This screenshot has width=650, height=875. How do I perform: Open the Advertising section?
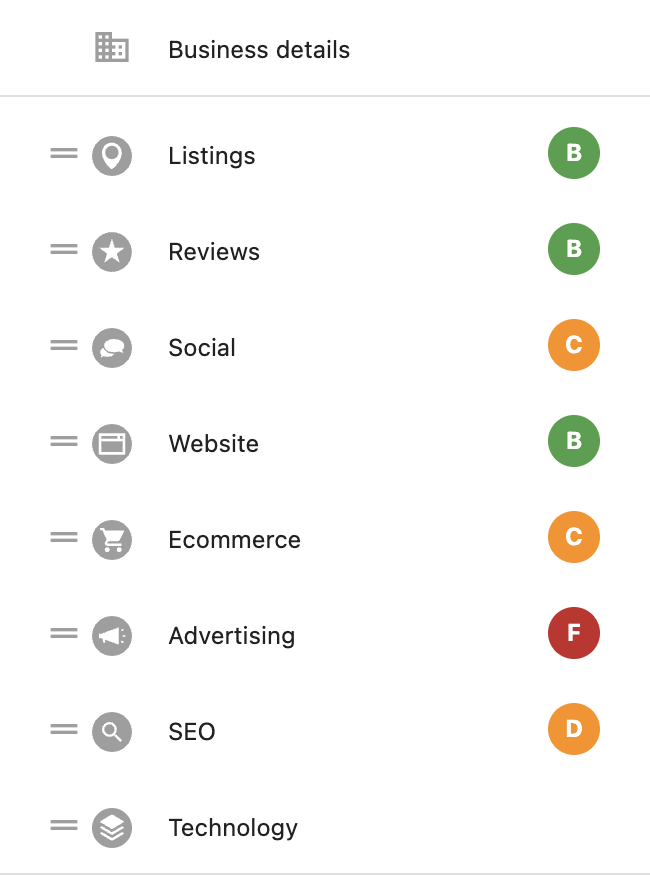[231, 636]
